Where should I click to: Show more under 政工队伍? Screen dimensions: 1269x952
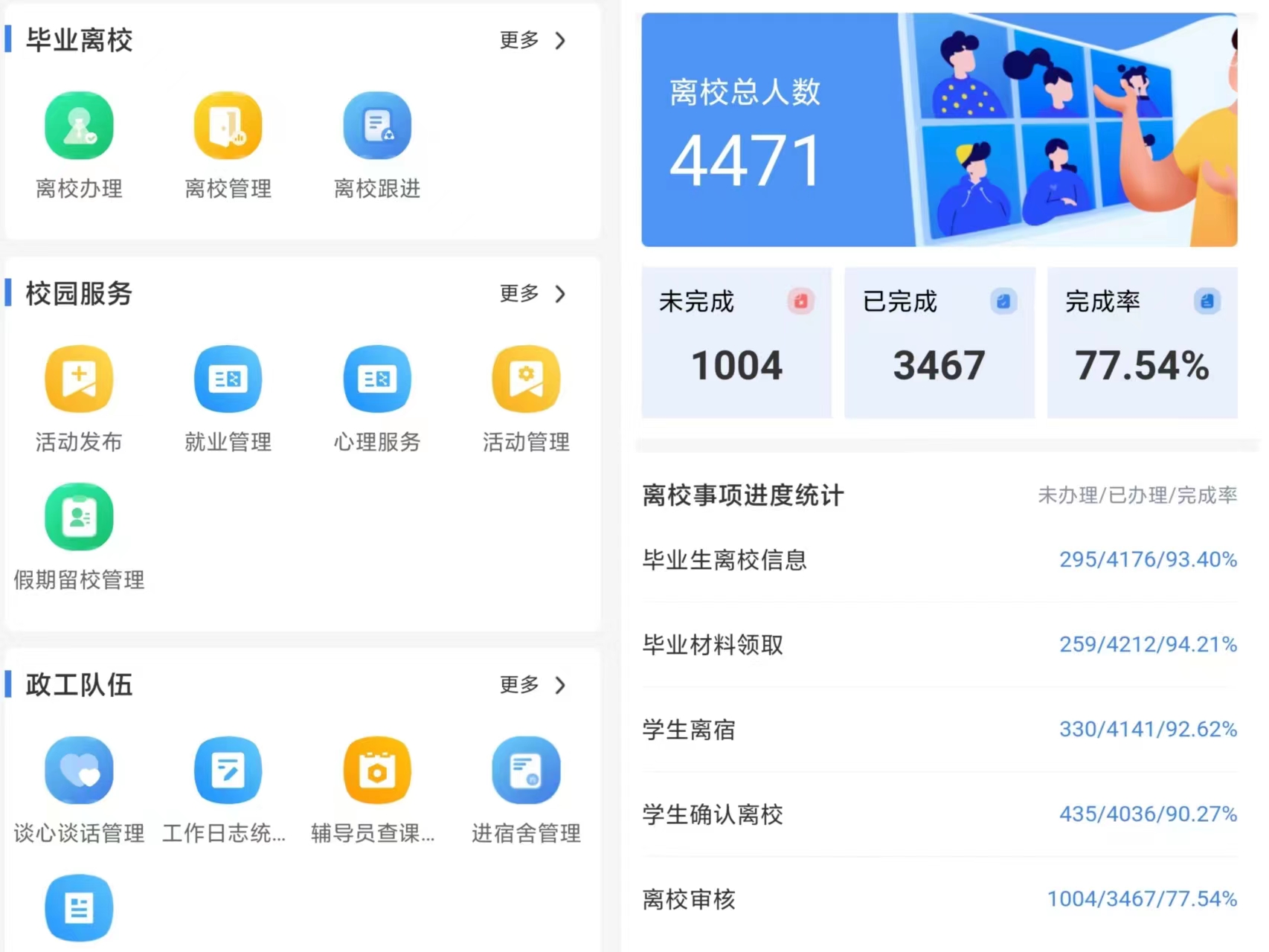click(x=533, y=685)
